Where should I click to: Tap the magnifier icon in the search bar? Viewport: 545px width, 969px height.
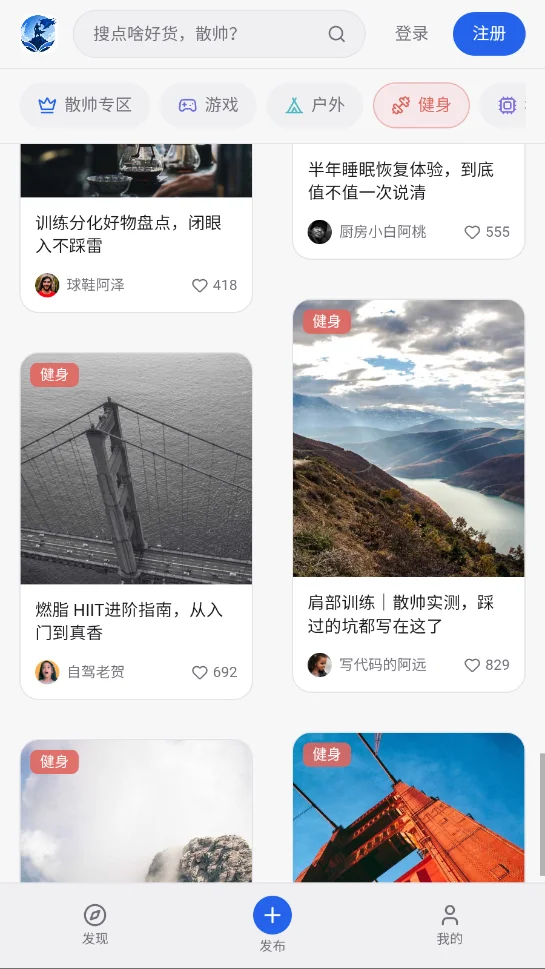(x=336, y=34)
